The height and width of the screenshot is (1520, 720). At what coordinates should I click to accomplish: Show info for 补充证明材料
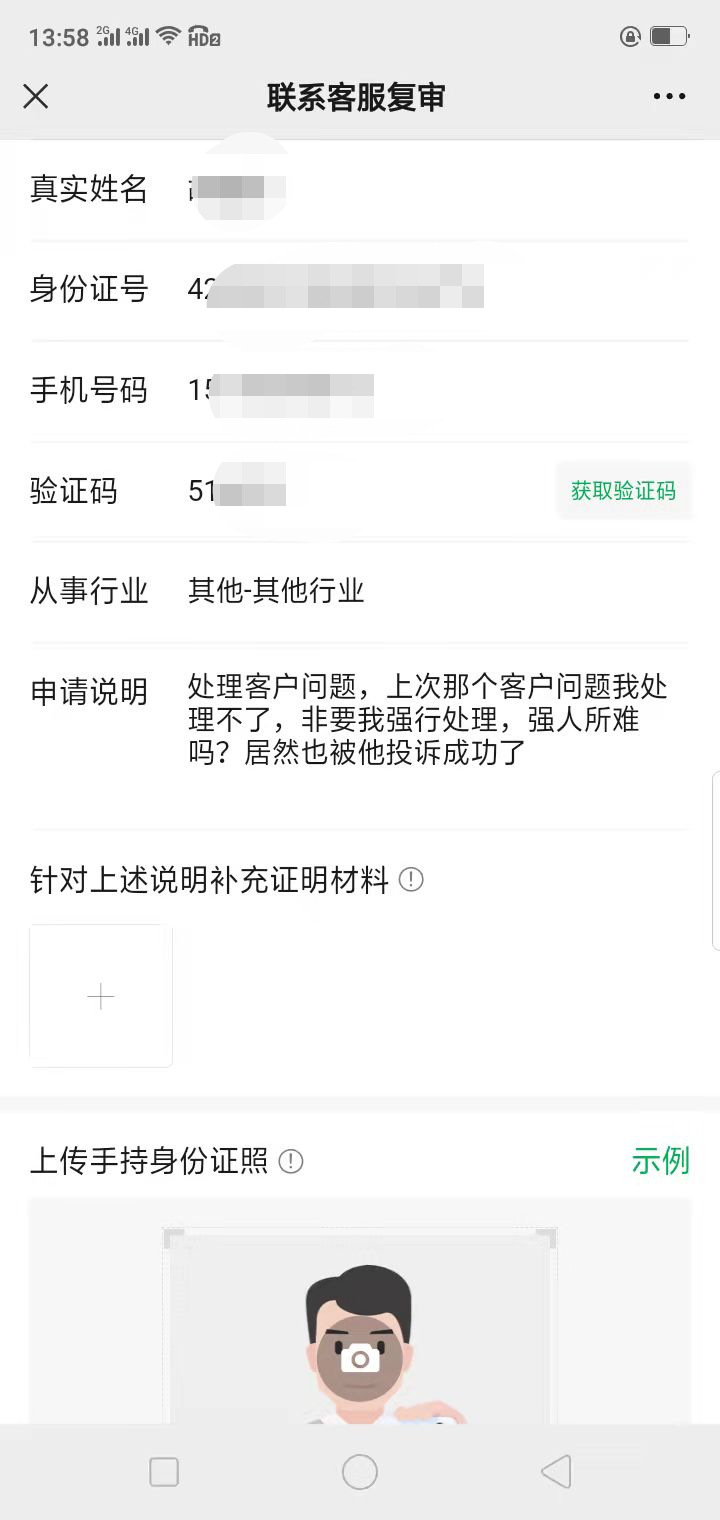click(411, 880)
